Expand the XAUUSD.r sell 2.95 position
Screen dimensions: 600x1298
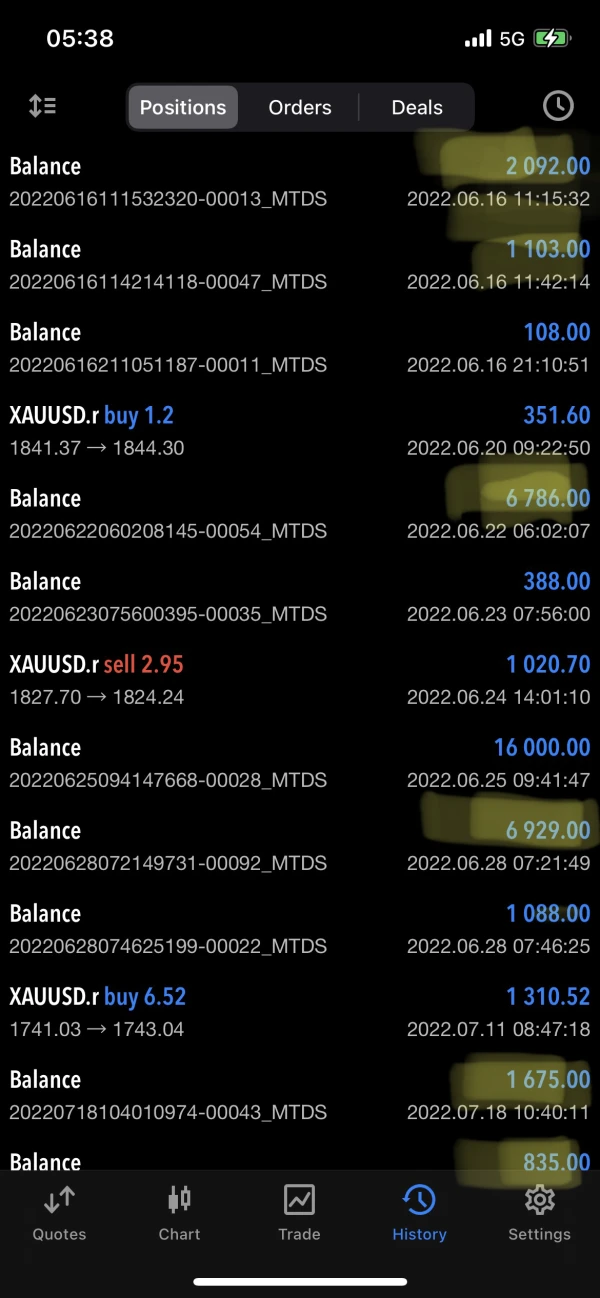pyautogui.click(x=300, y=679)
